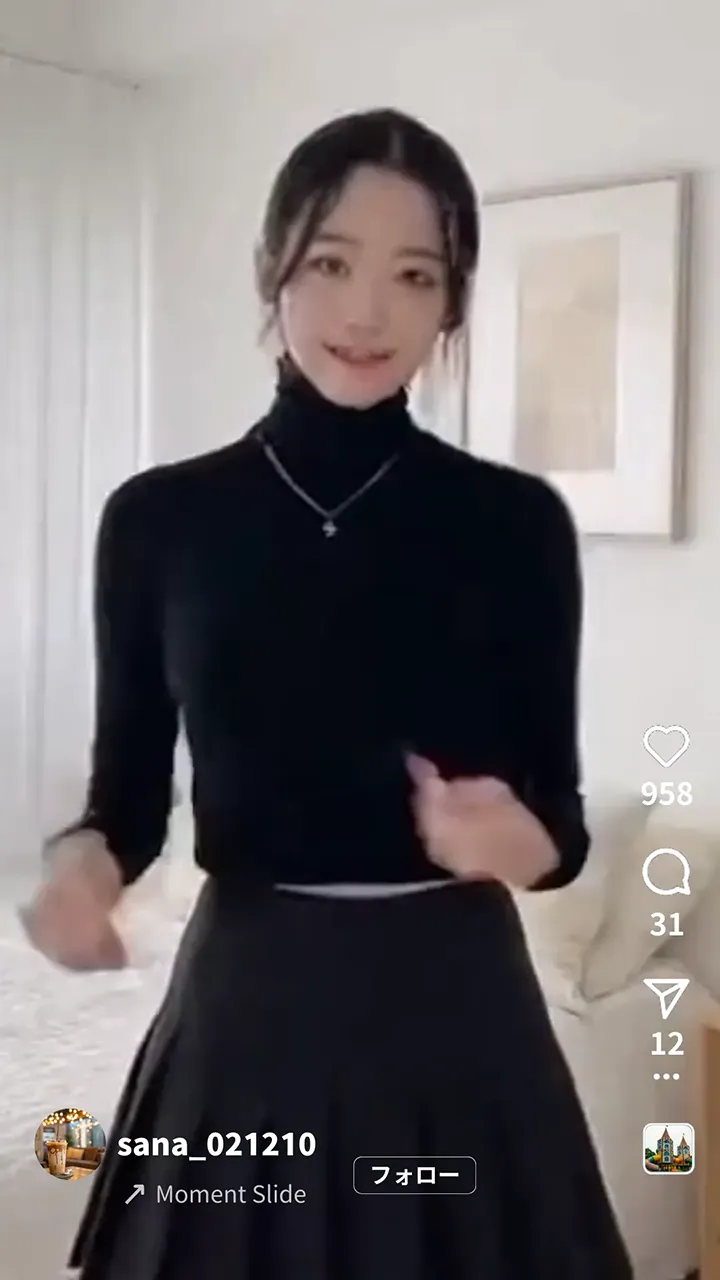Open the three-dot more options menu

(x=666, y=1077)
